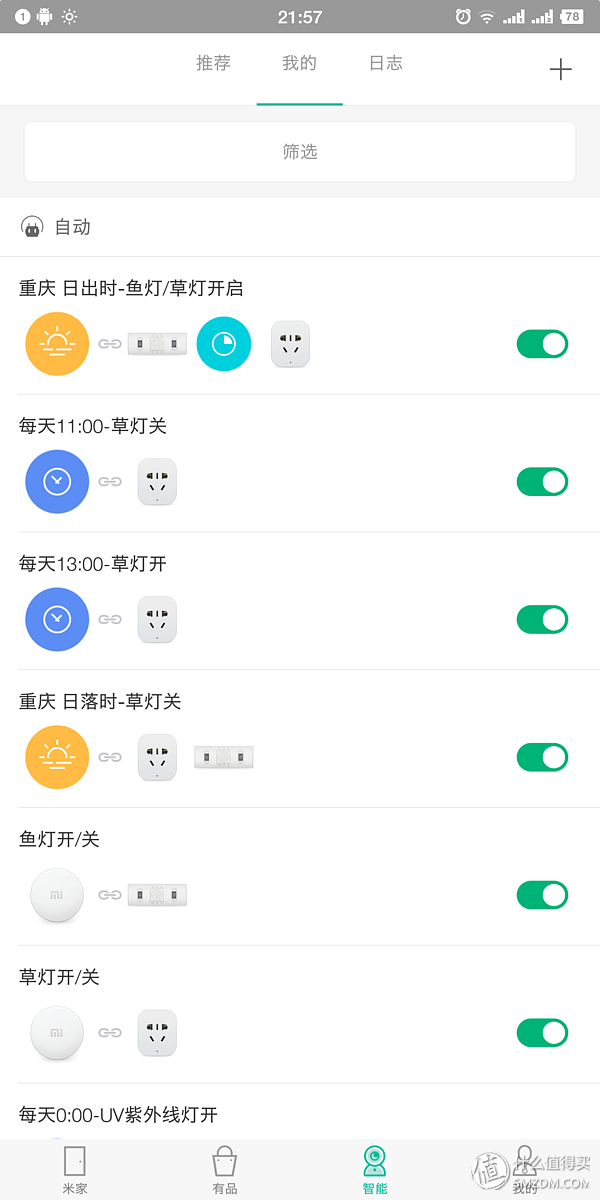
Task: Turn off 每天13:00-草灯开 automation
Action: (x=542, y=619)
